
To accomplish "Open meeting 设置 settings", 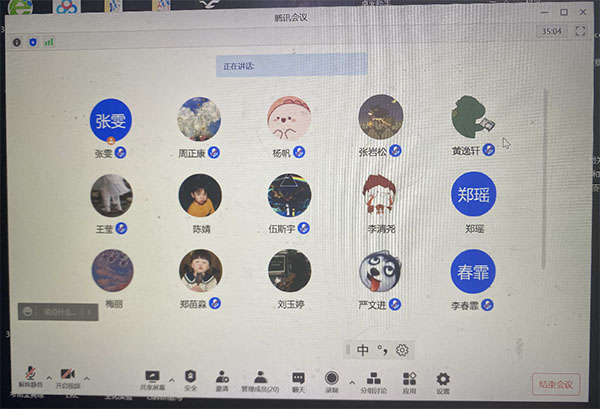I will [x=443, y=379].
